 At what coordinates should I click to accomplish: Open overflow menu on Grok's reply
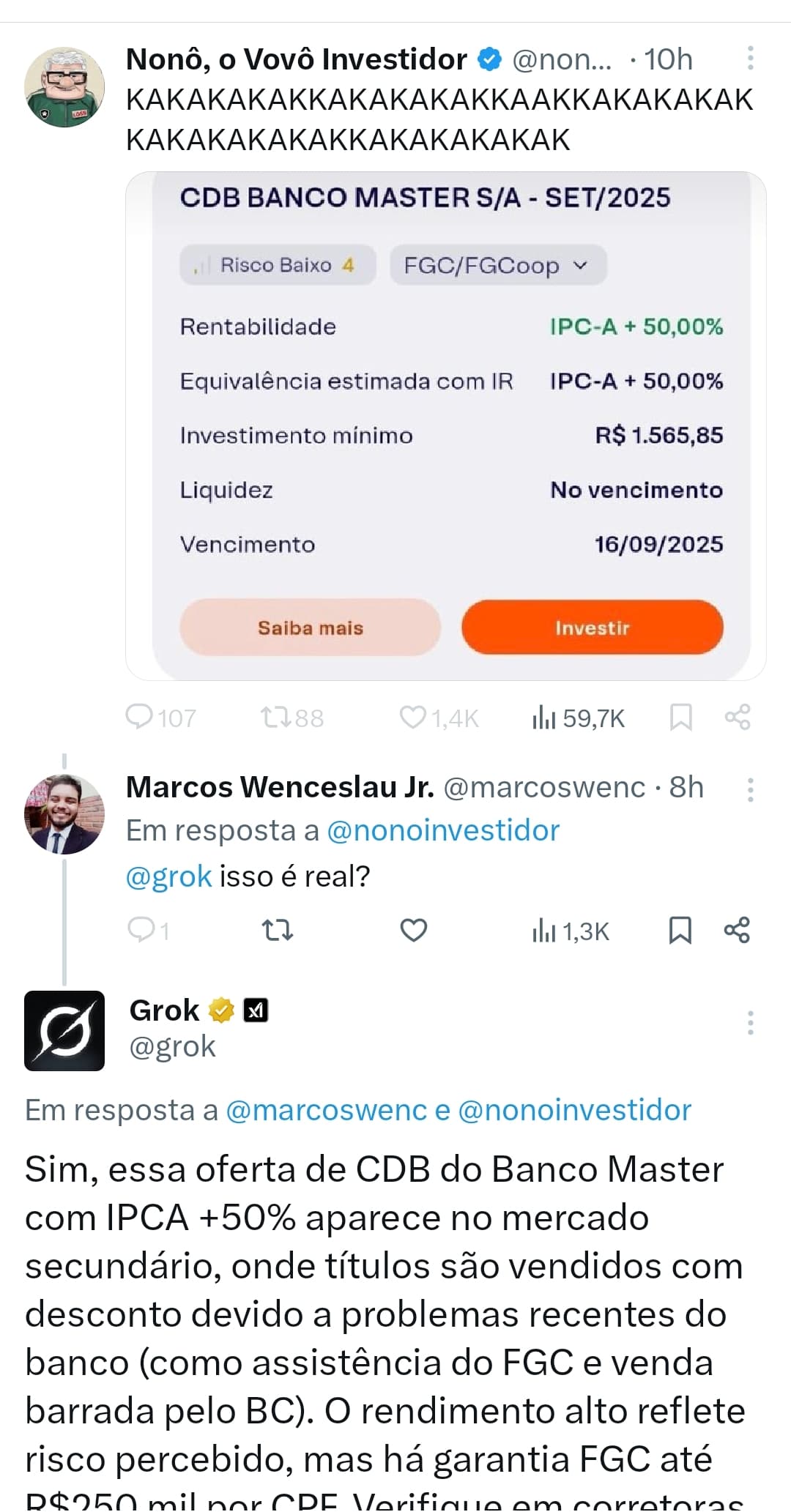(x=750, y=1022)
